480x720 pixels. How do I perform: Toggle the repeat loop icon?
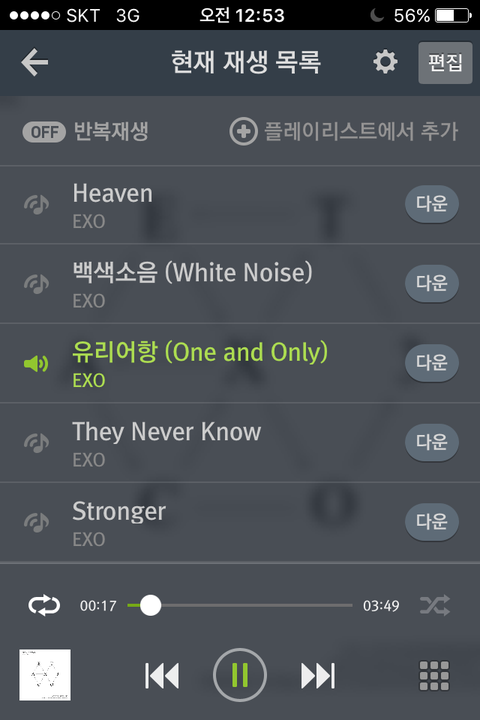click(44, 606)
